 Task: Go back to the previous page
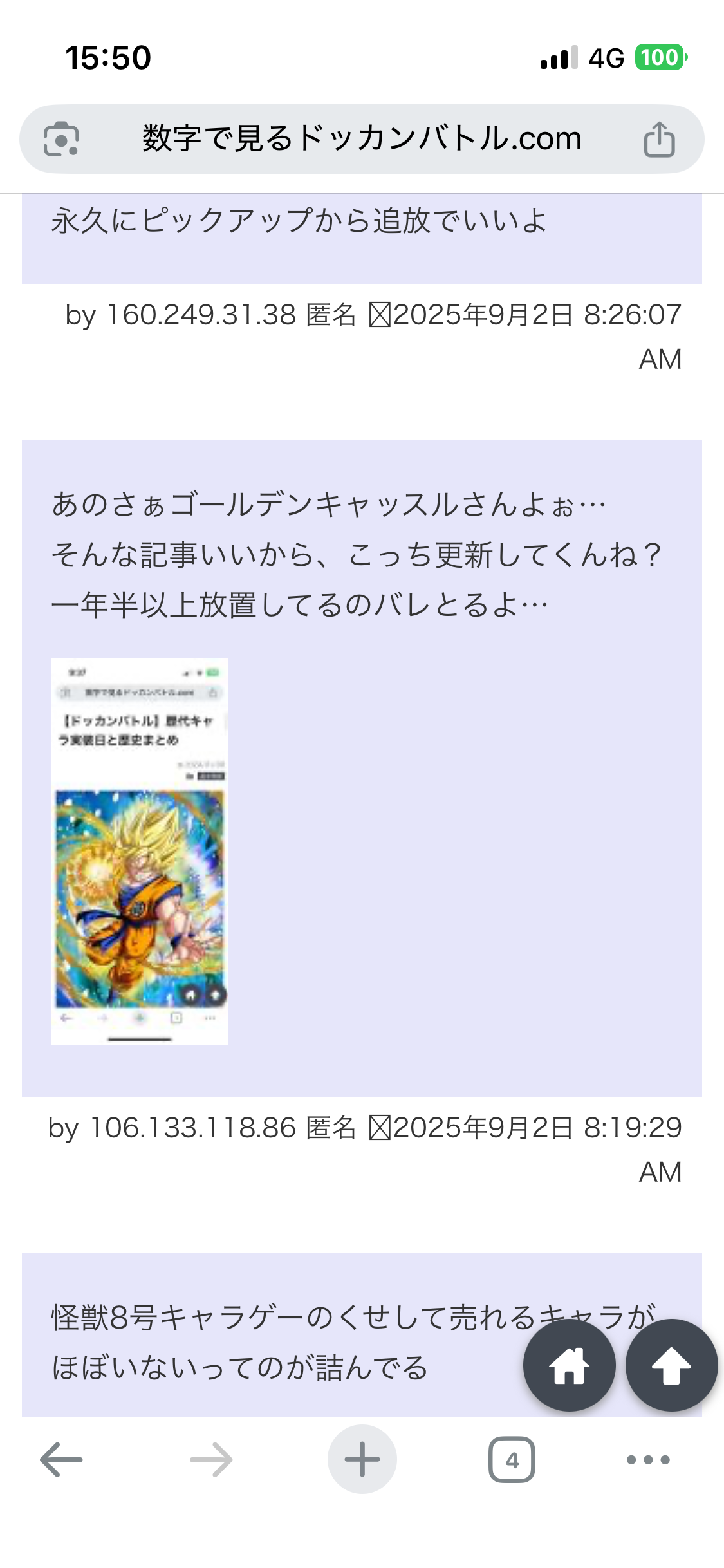[61, 1459]
